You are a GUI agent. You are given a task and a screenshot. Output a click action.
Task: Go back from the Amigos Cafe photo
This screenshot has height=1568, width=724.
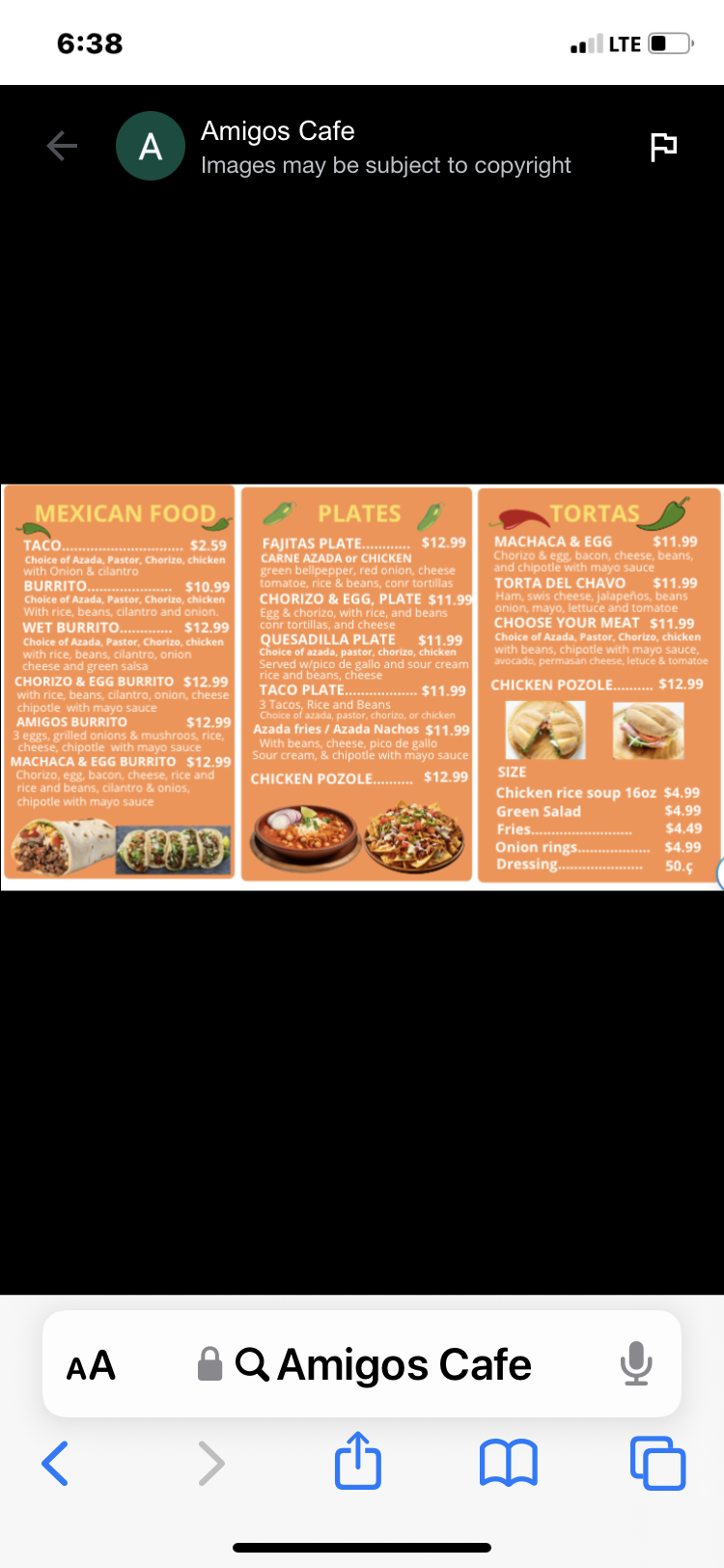[x=62, y=146]
